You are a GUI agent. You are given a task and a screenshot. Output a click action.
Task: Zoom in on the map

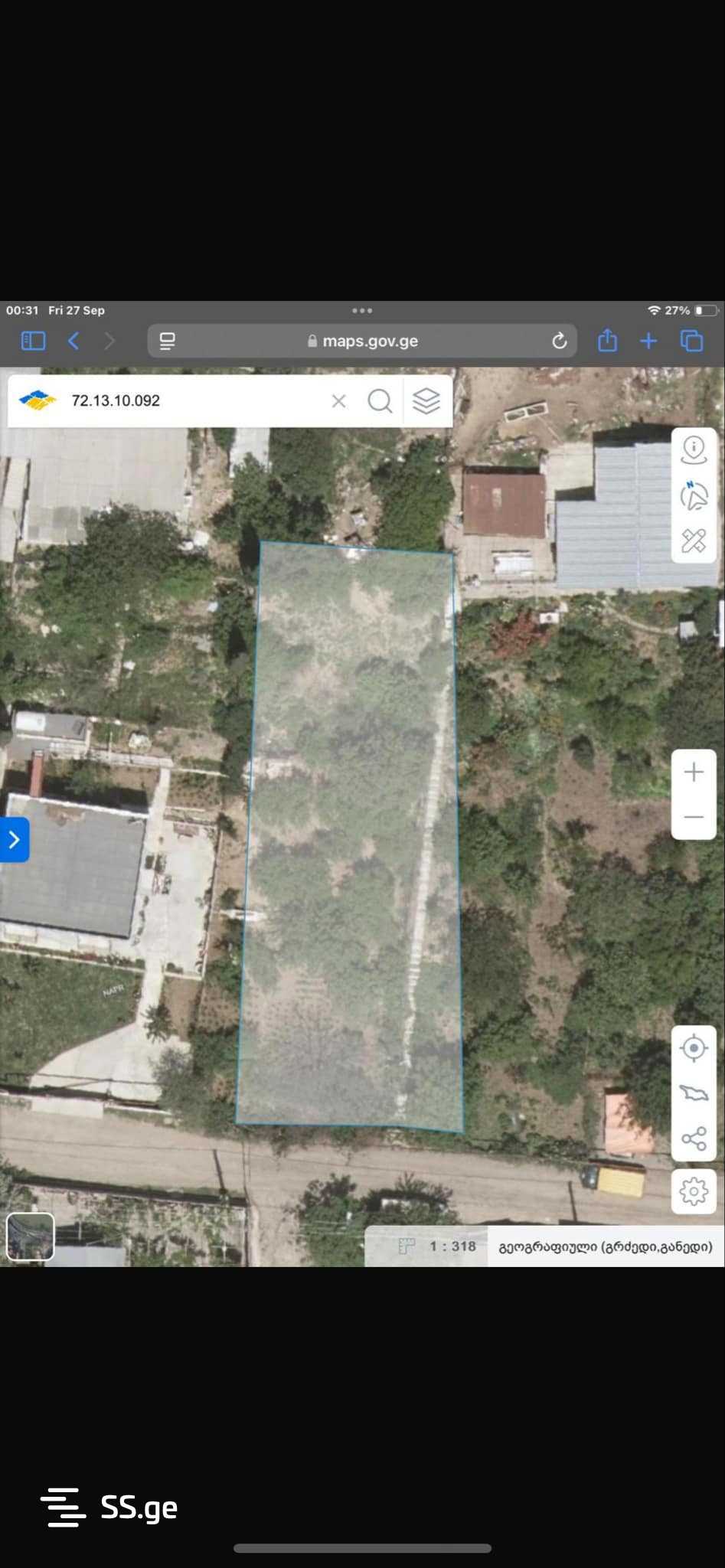click(694, 772)
